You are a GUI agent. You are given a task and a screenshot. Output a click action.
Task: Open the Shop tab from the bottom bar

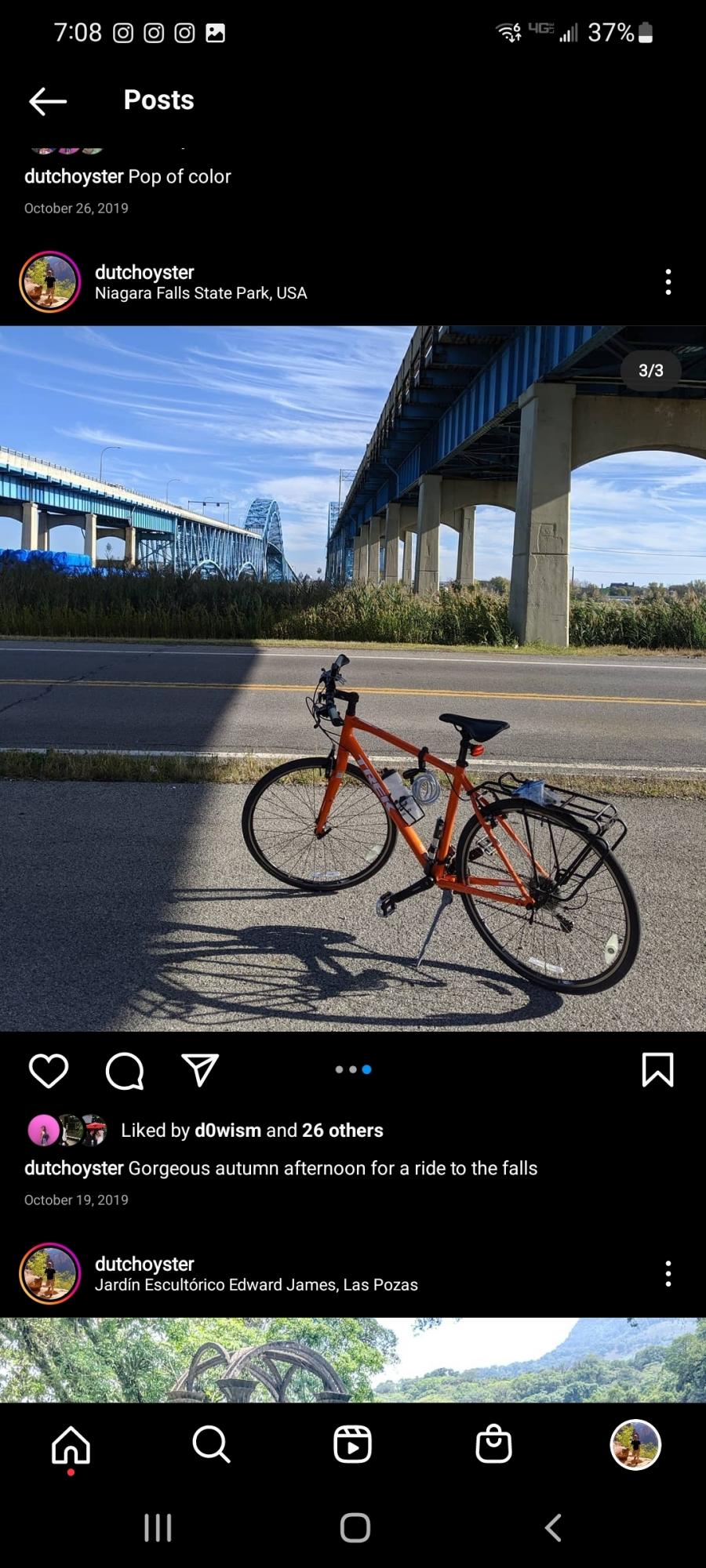[x=494, y=1446]
